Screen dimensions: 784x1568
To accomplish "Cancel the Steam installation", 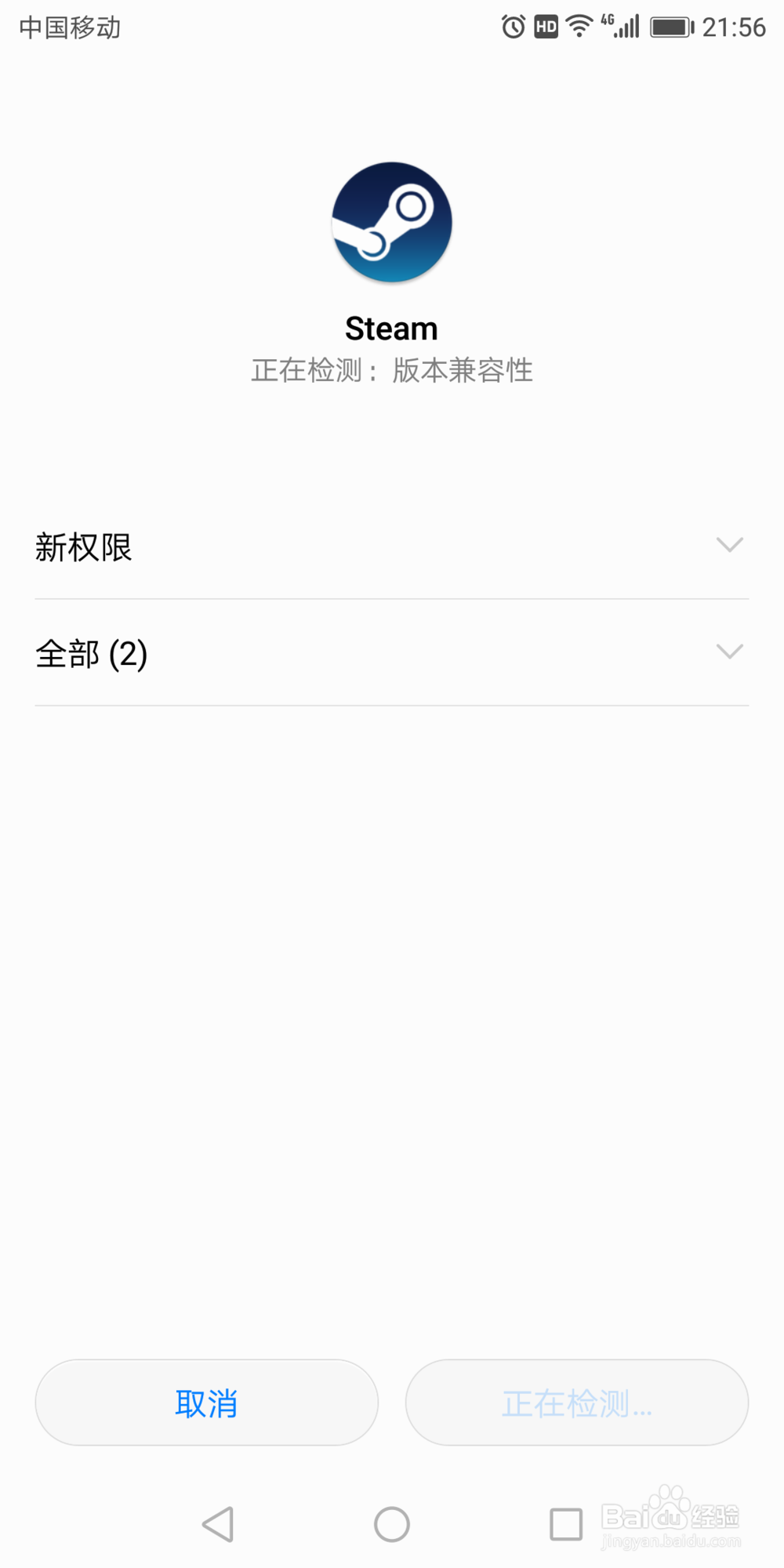I will (206, 1403).
